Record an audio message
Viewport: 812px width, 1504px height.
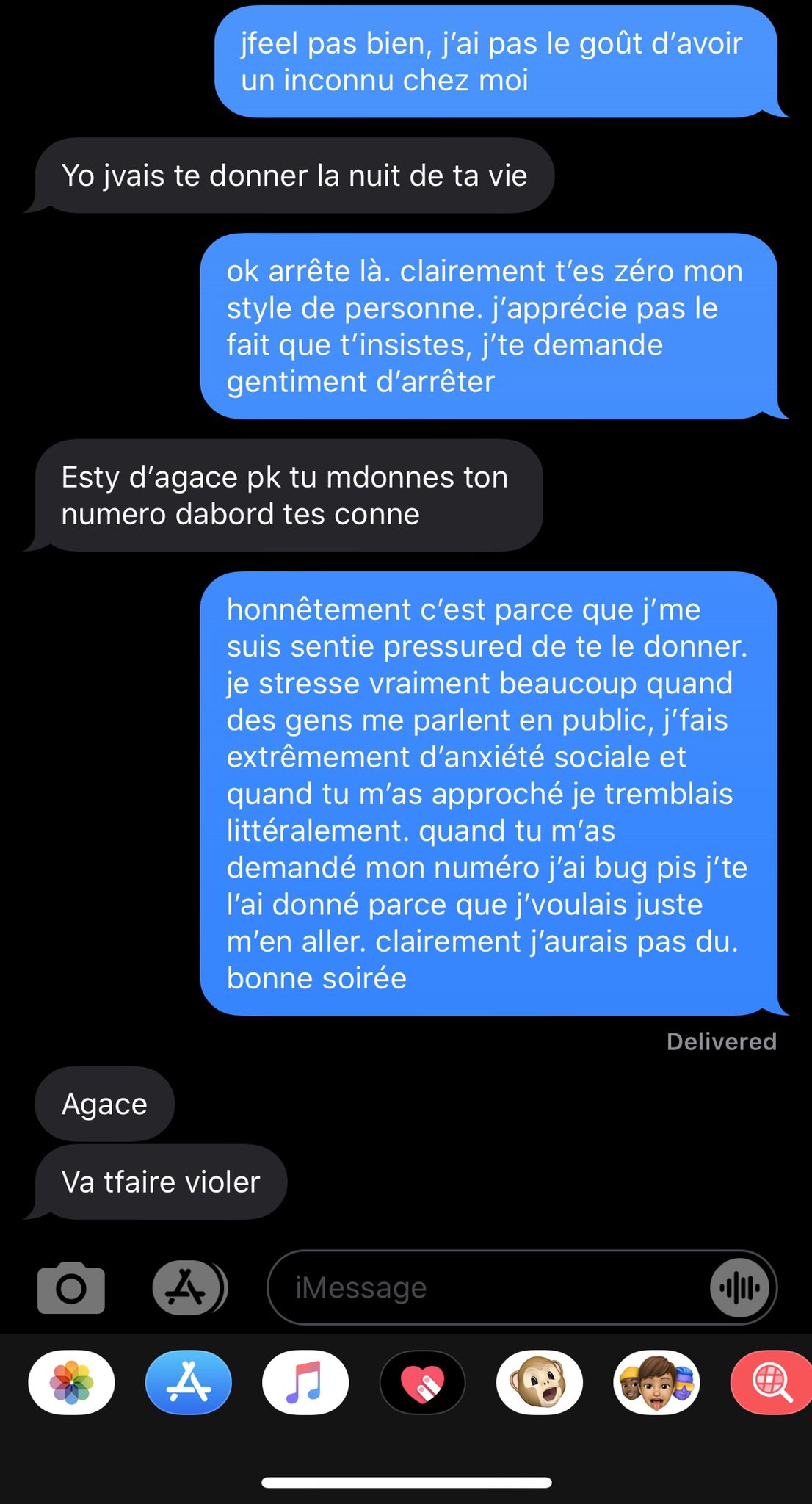(x=739, y=1287)
